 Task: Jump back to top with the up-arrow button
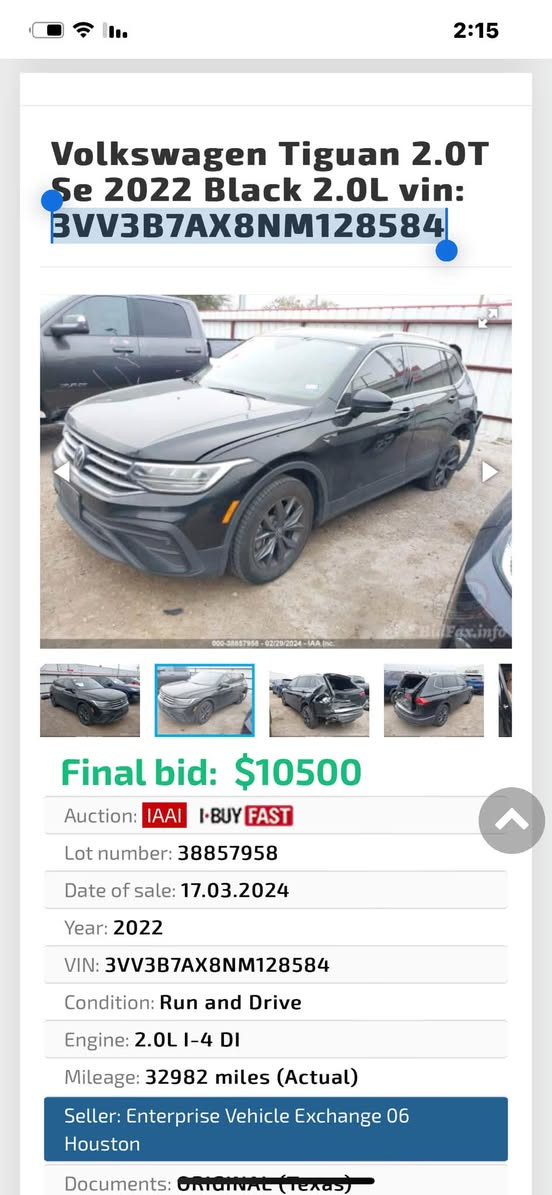[512, 820]
